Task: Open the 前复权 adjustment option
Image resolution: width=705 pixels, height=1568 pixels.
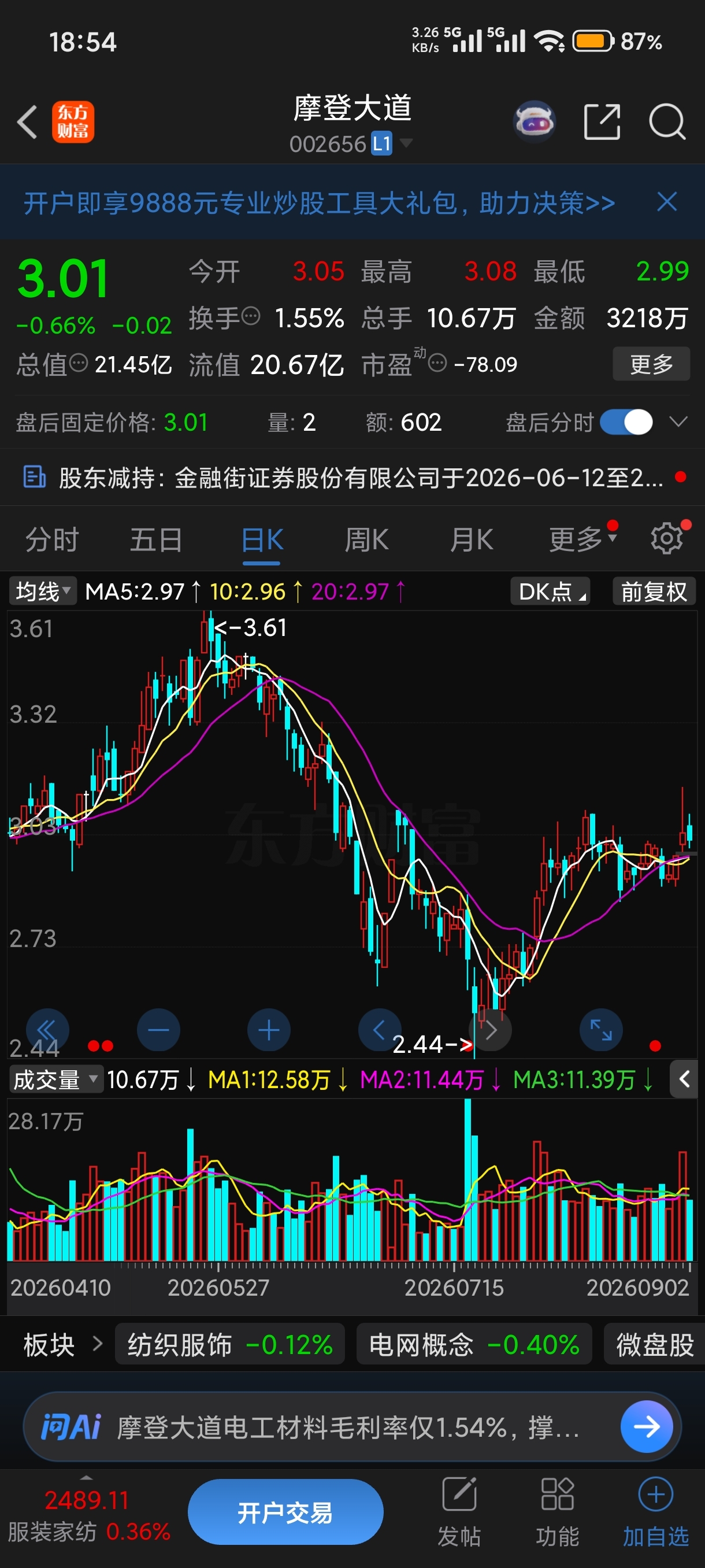Action: point(654,591)
